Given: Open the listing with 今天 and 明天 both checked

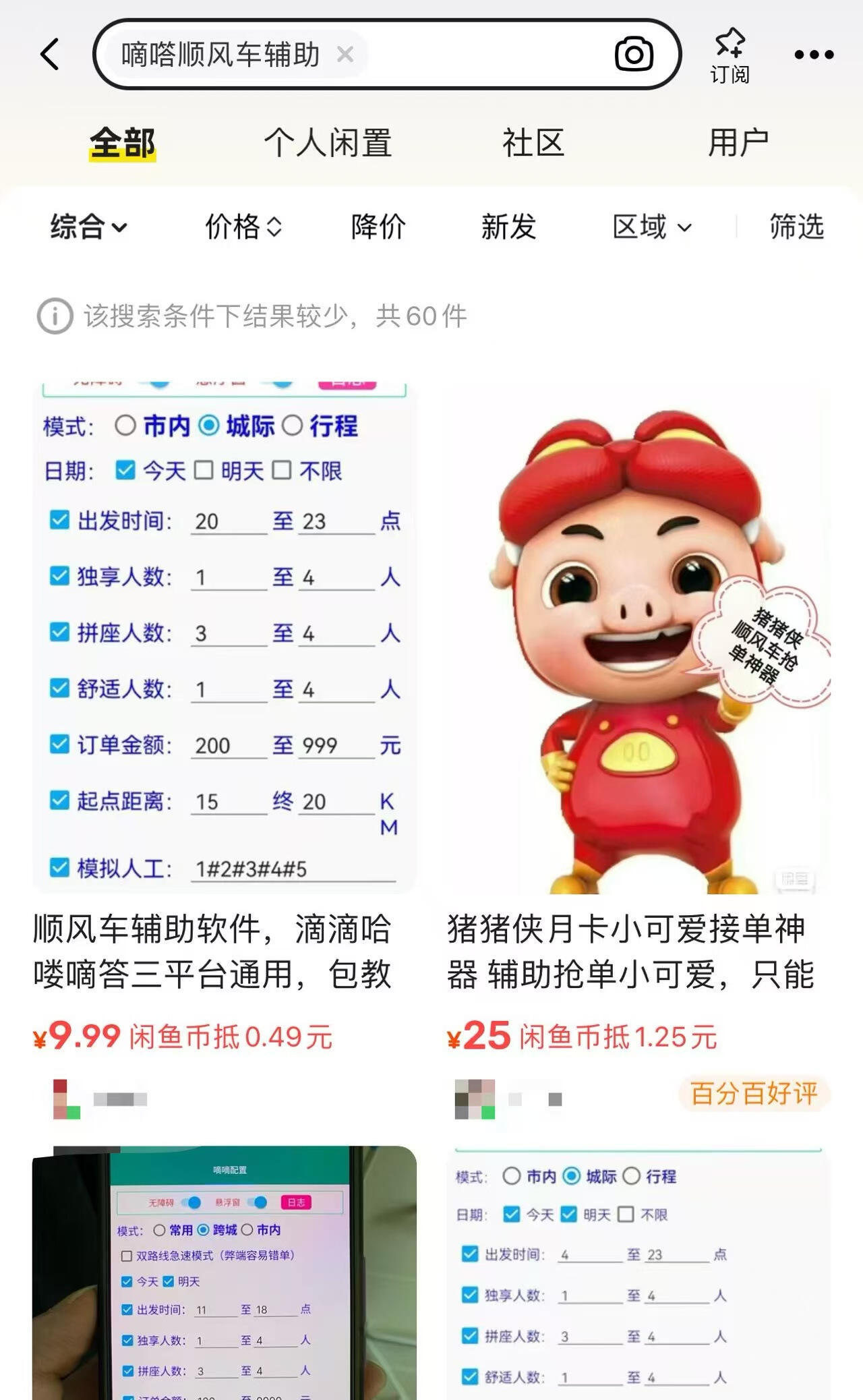Looking at the screenshot, I should [x=638, y=1275].
